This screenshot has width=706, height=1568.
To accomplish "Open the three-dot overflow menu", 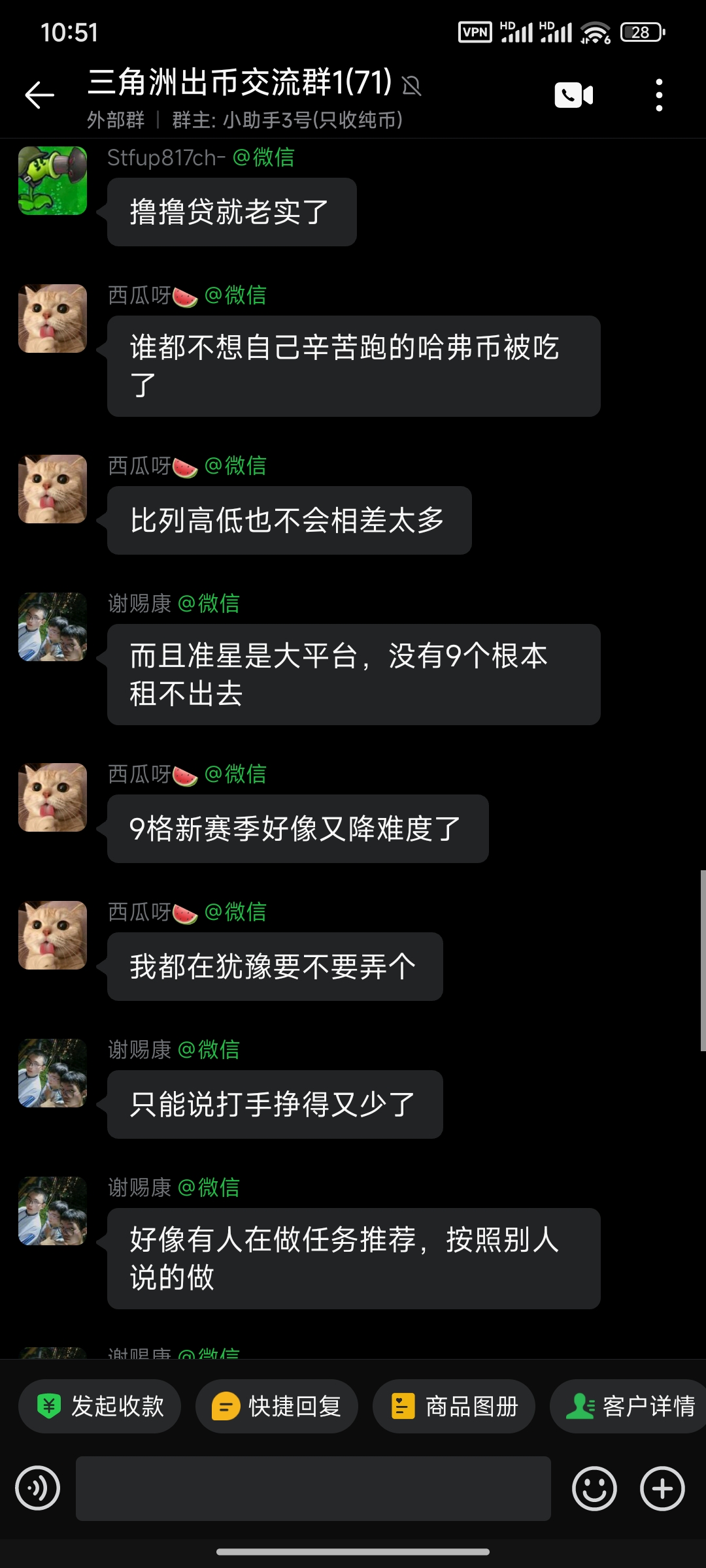I will [659, 95].
